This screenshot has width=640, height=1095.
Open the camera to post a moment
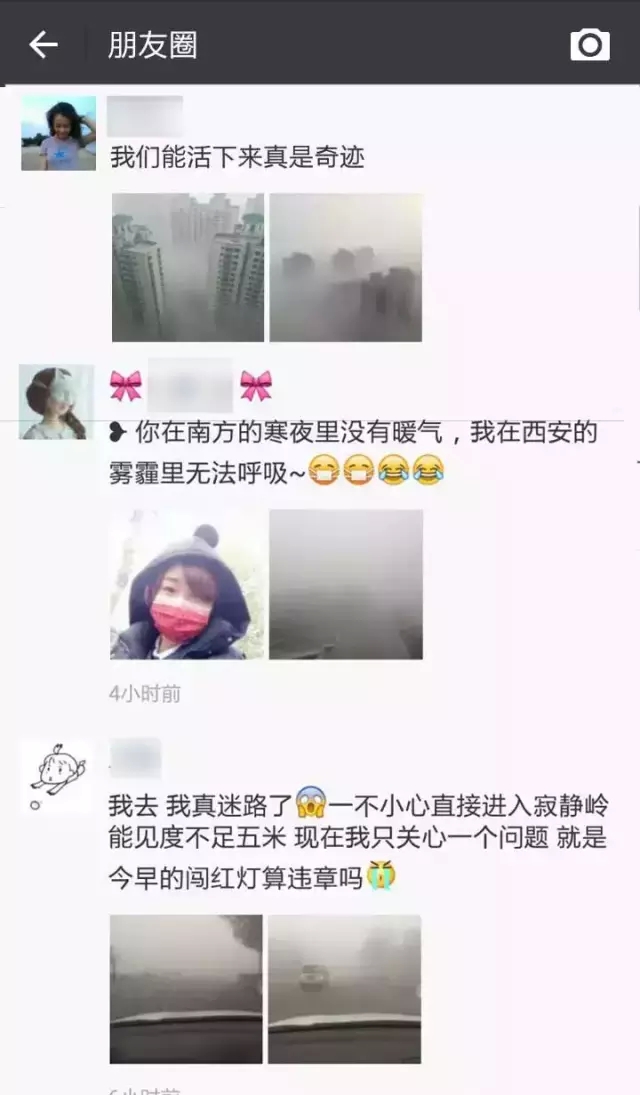point(589,44)
